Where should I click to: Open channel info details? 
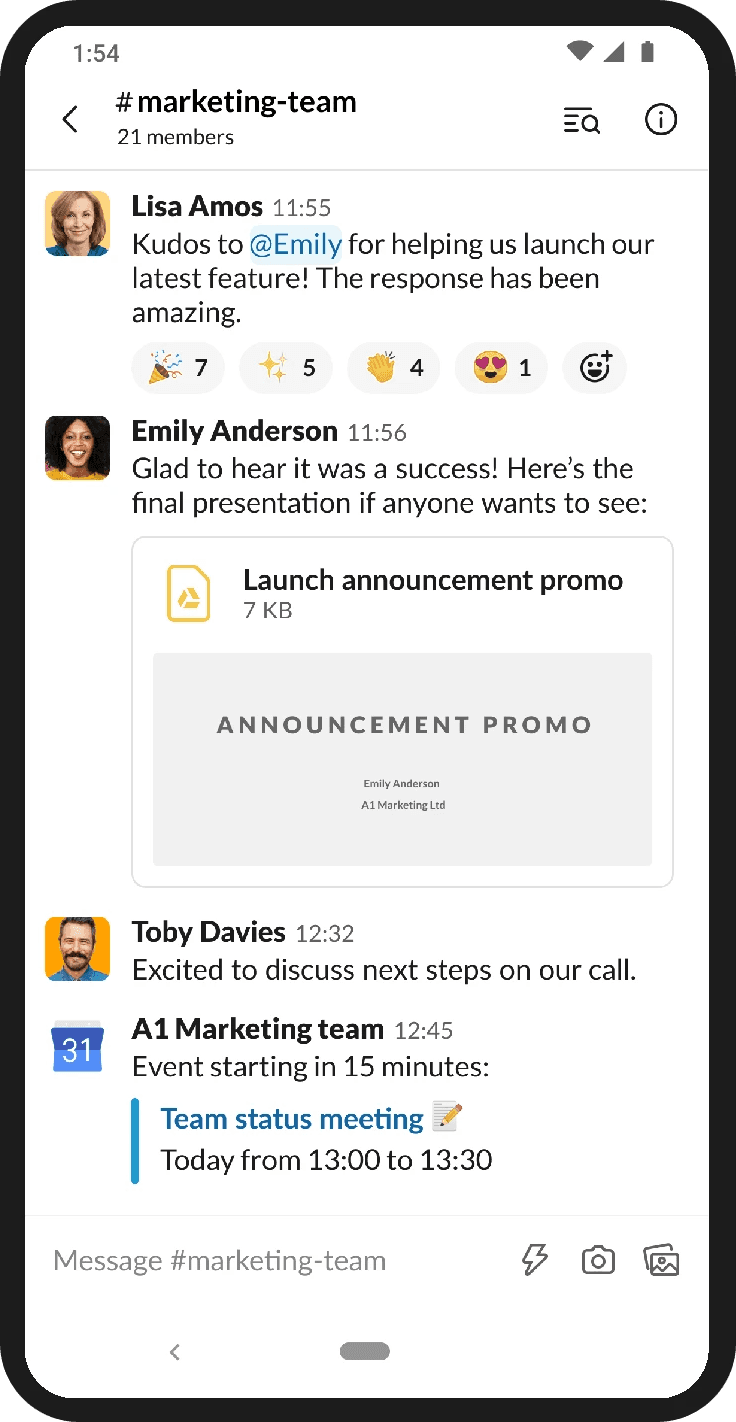click(660, 120)
